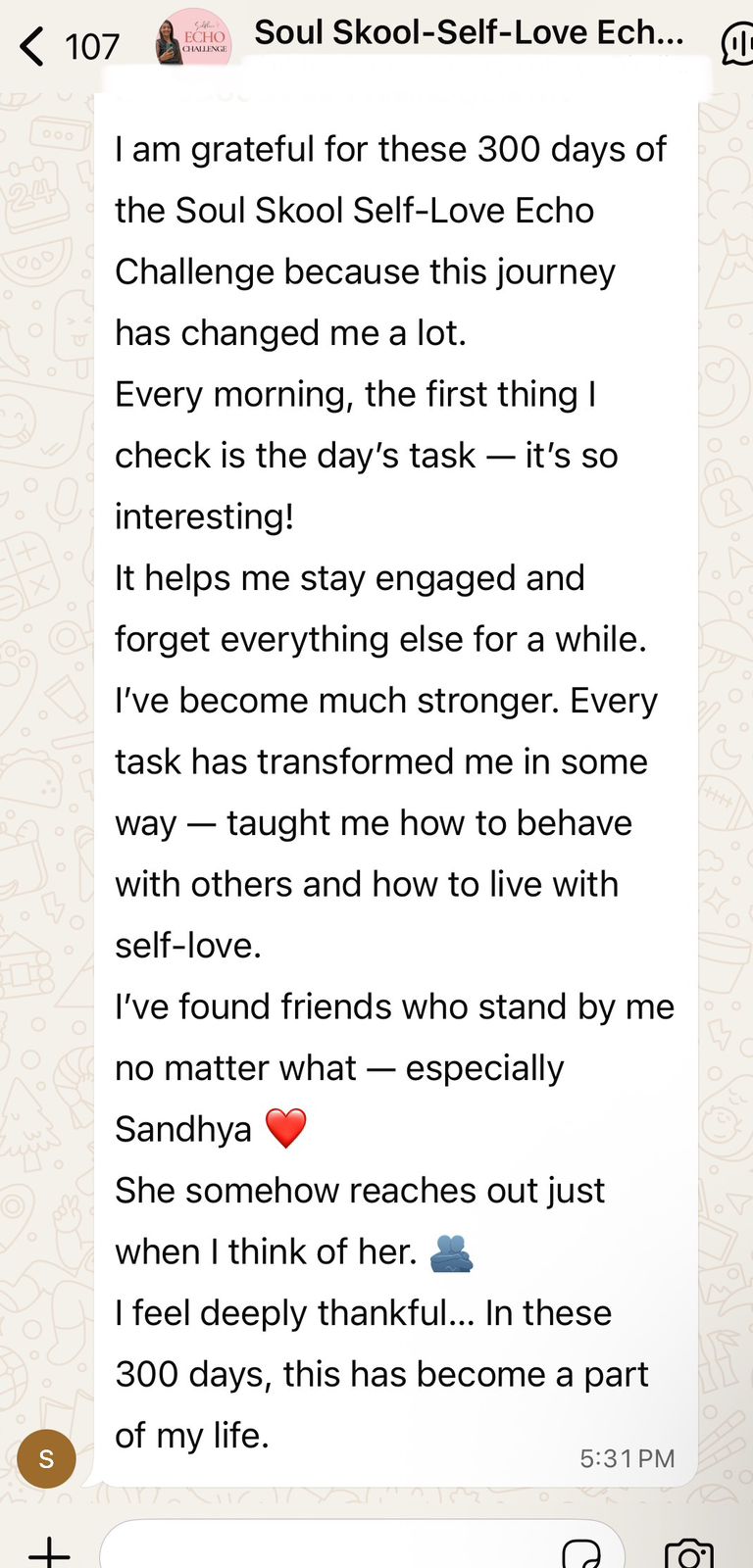Open the attachment plus menu
Screen dimensions: 753x1568
pos(49,1550)
